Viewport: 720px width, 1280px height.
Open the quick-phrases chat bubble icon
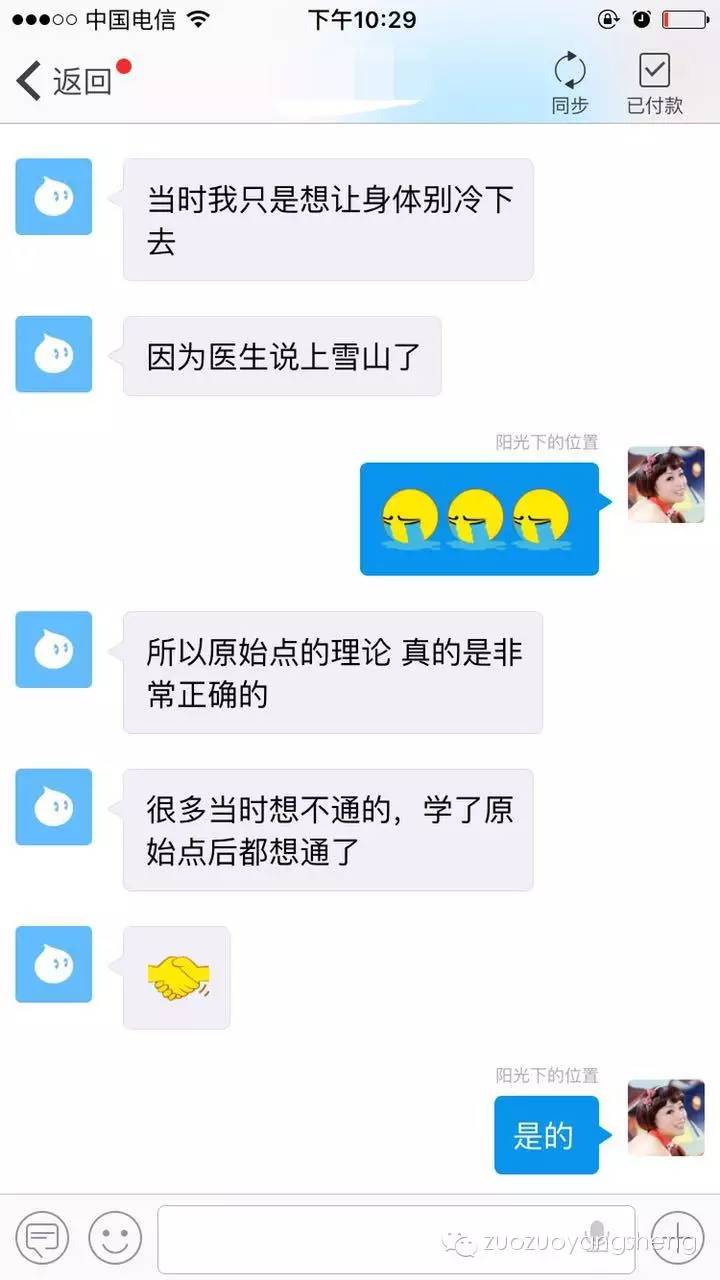pos(41,1238)
